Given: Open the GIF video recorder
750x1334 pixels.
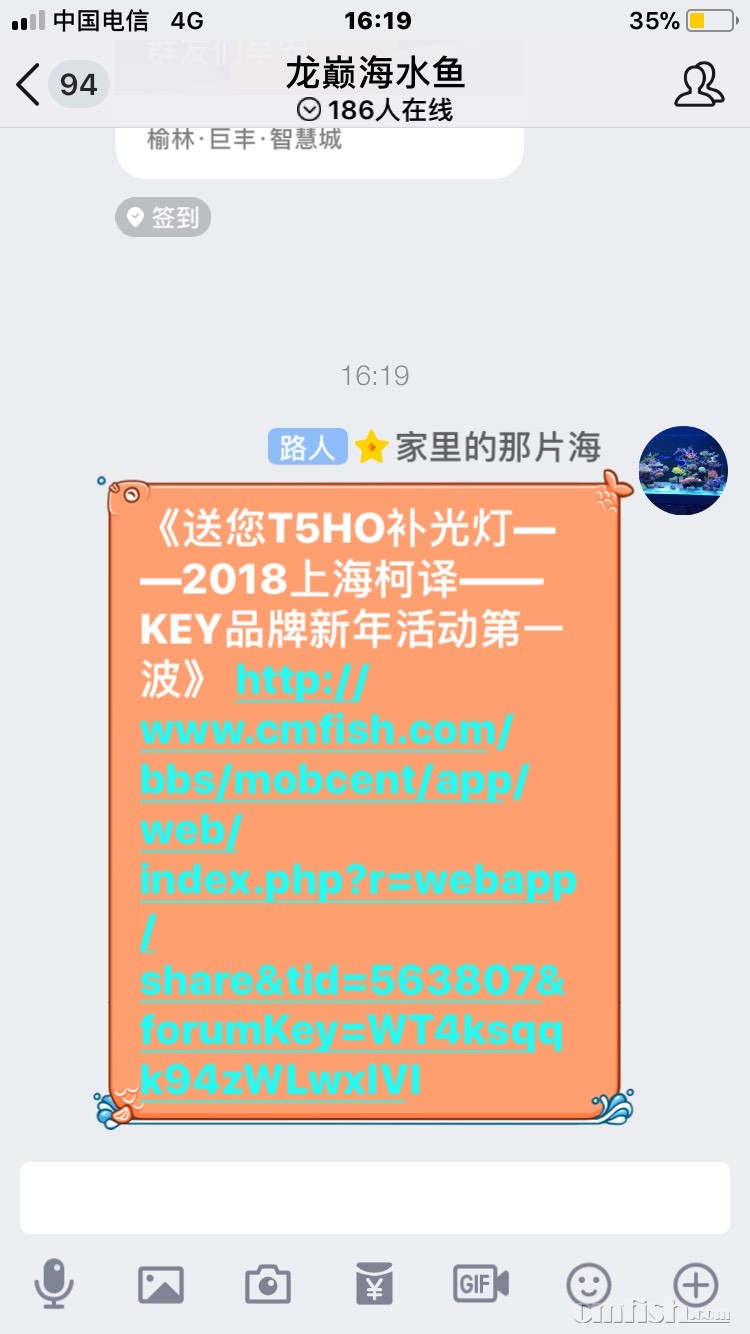Looking at the screenshot, I should coord(481,1283).
